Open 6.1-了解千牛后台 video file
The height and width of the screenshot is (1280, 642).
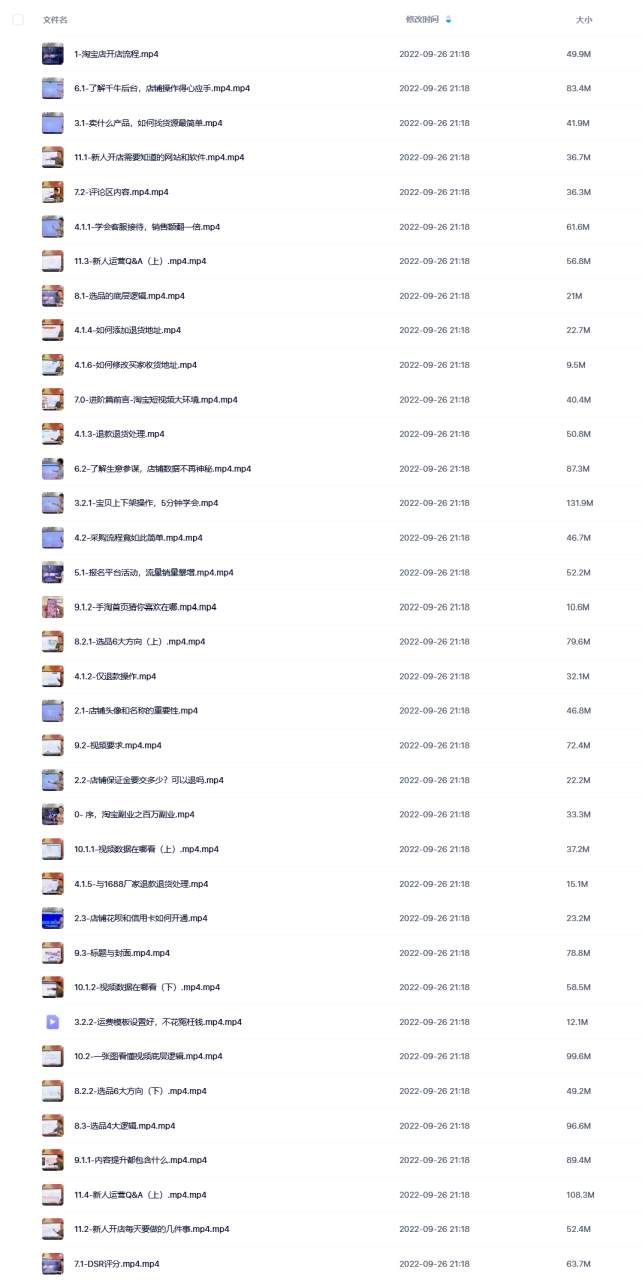point(162,88)
